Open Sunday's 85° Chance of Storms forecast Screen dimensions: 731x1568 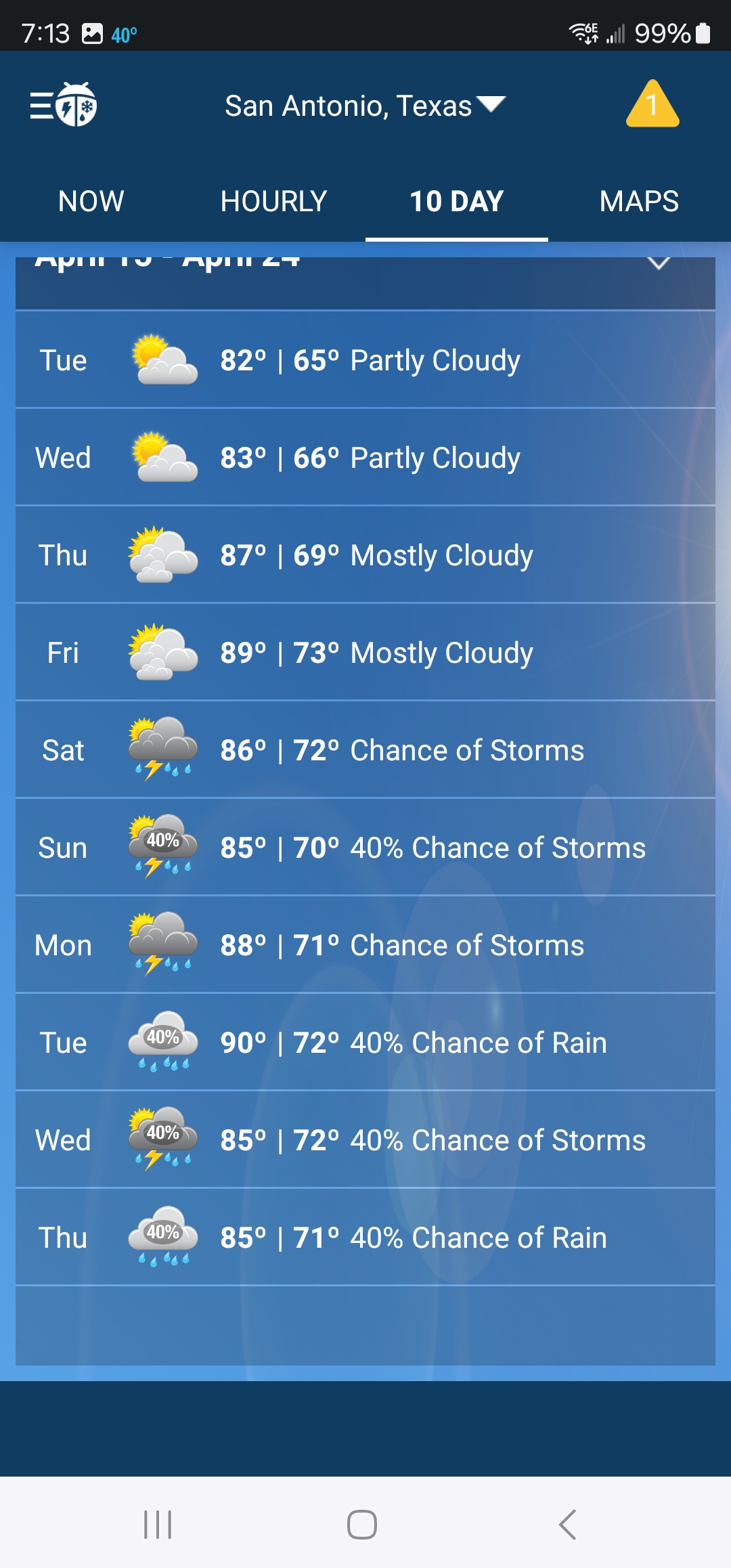click(x=365, y=848)
